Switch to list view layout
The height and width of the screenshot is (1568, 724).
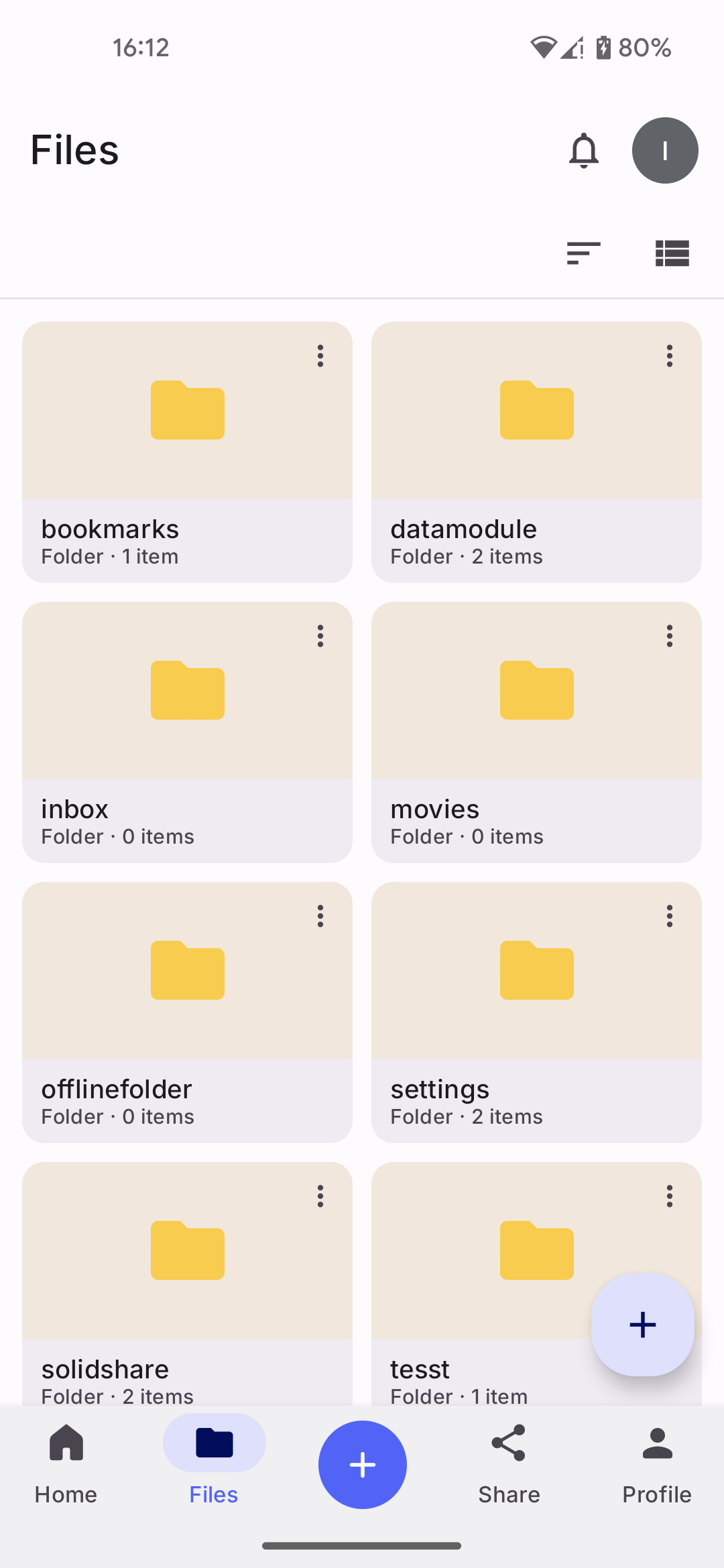click(672, 253)
